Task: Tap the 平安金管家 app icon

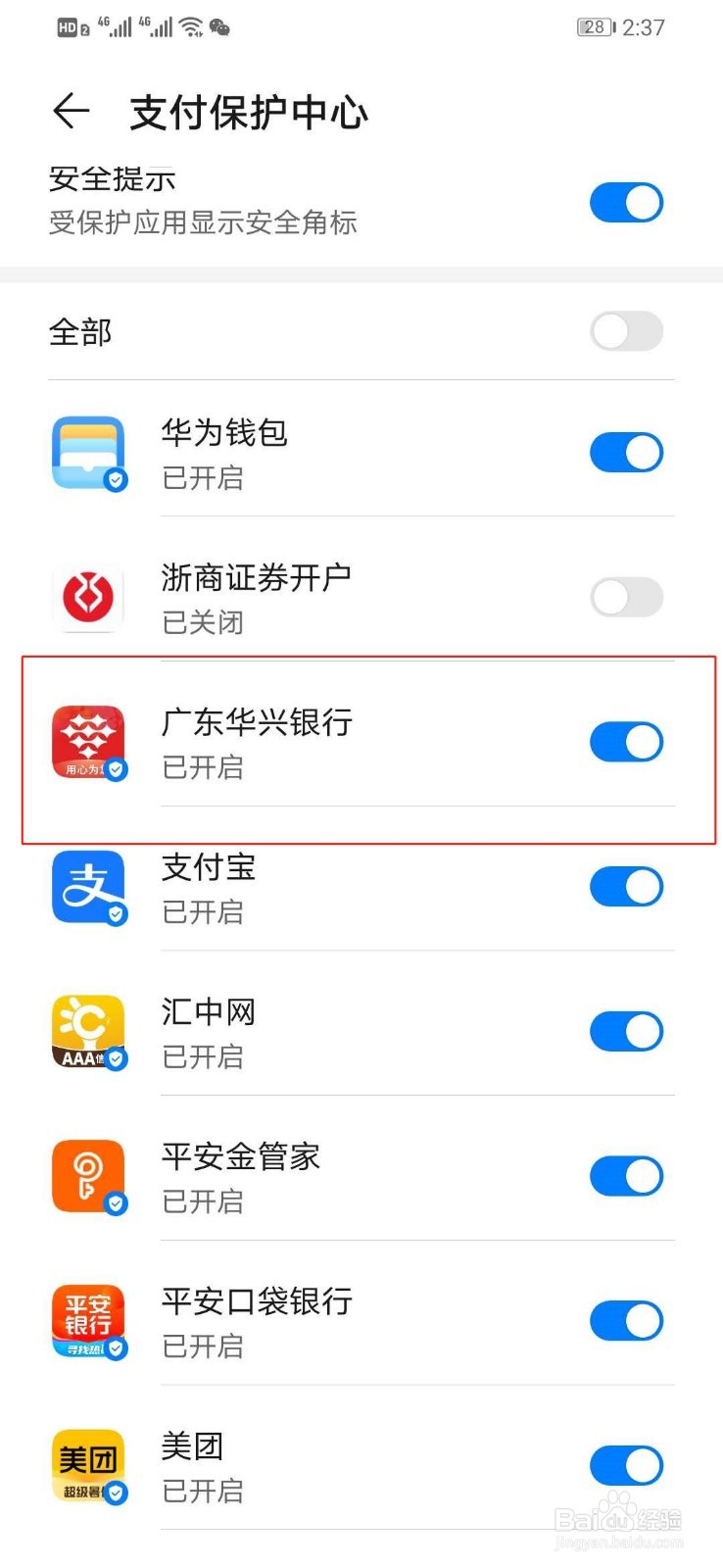Action: click(88, 1176)
